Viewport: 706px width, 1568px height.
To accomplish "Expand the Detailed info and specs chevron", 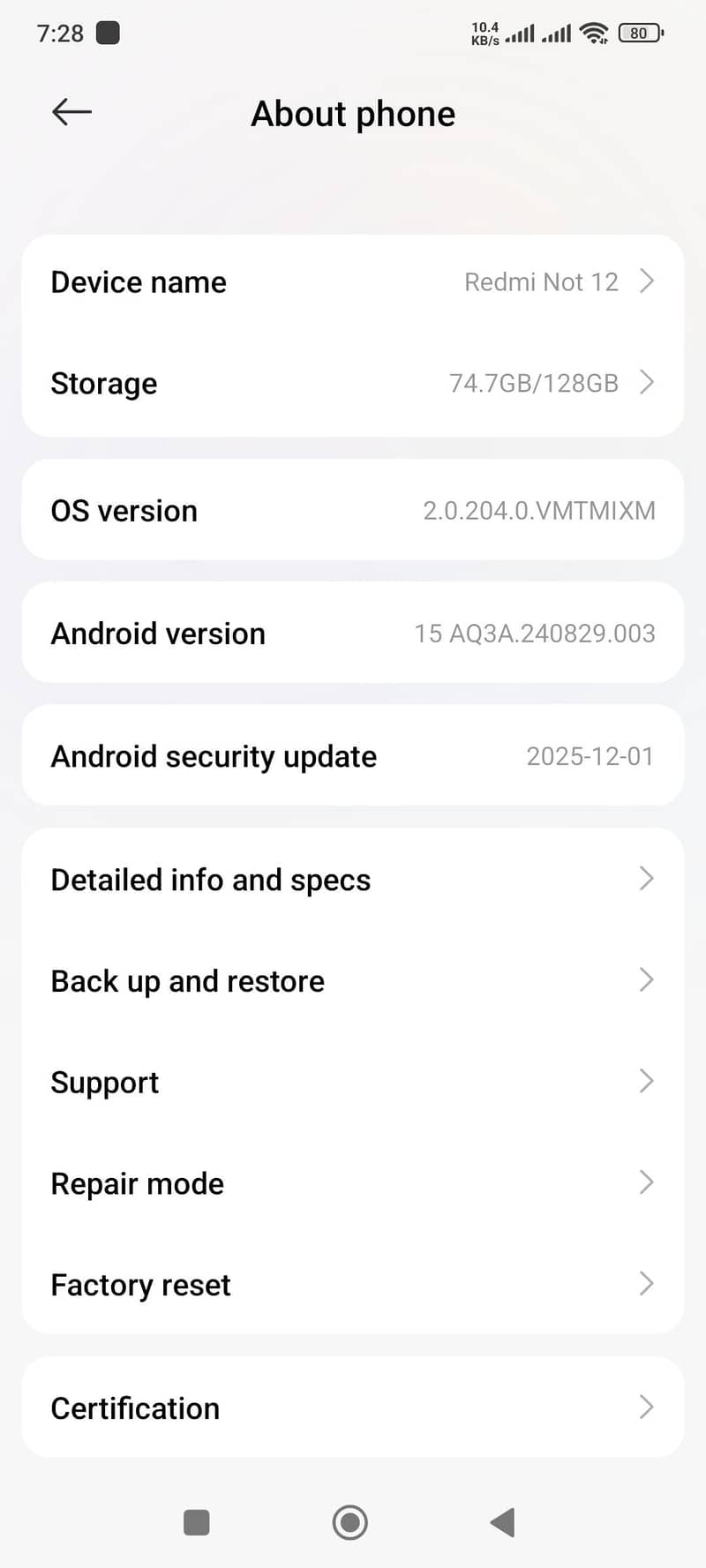I will [646, 879].
